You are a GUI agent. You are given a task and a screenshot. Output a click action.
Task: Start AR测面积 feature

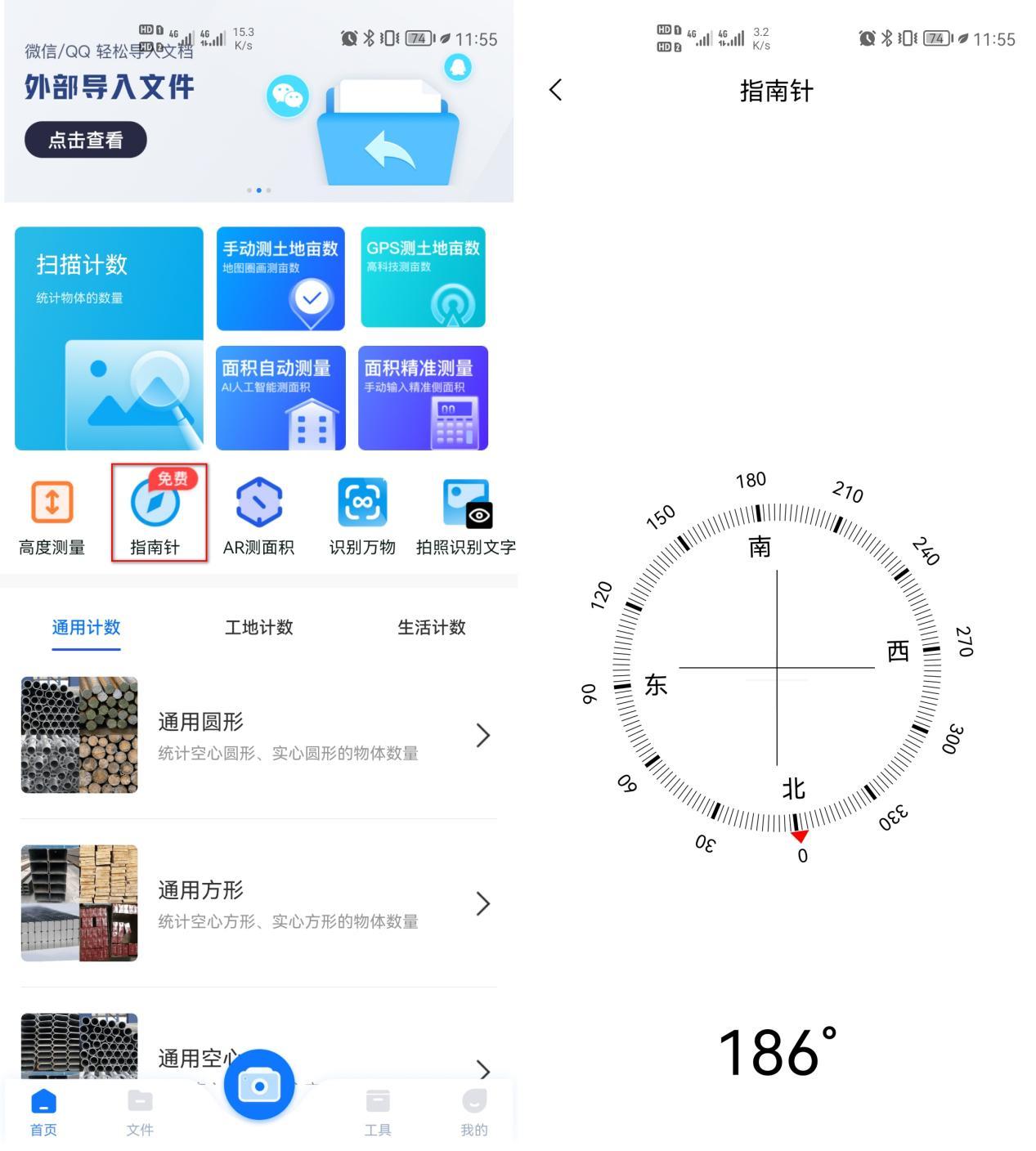[x=258, y=517]
